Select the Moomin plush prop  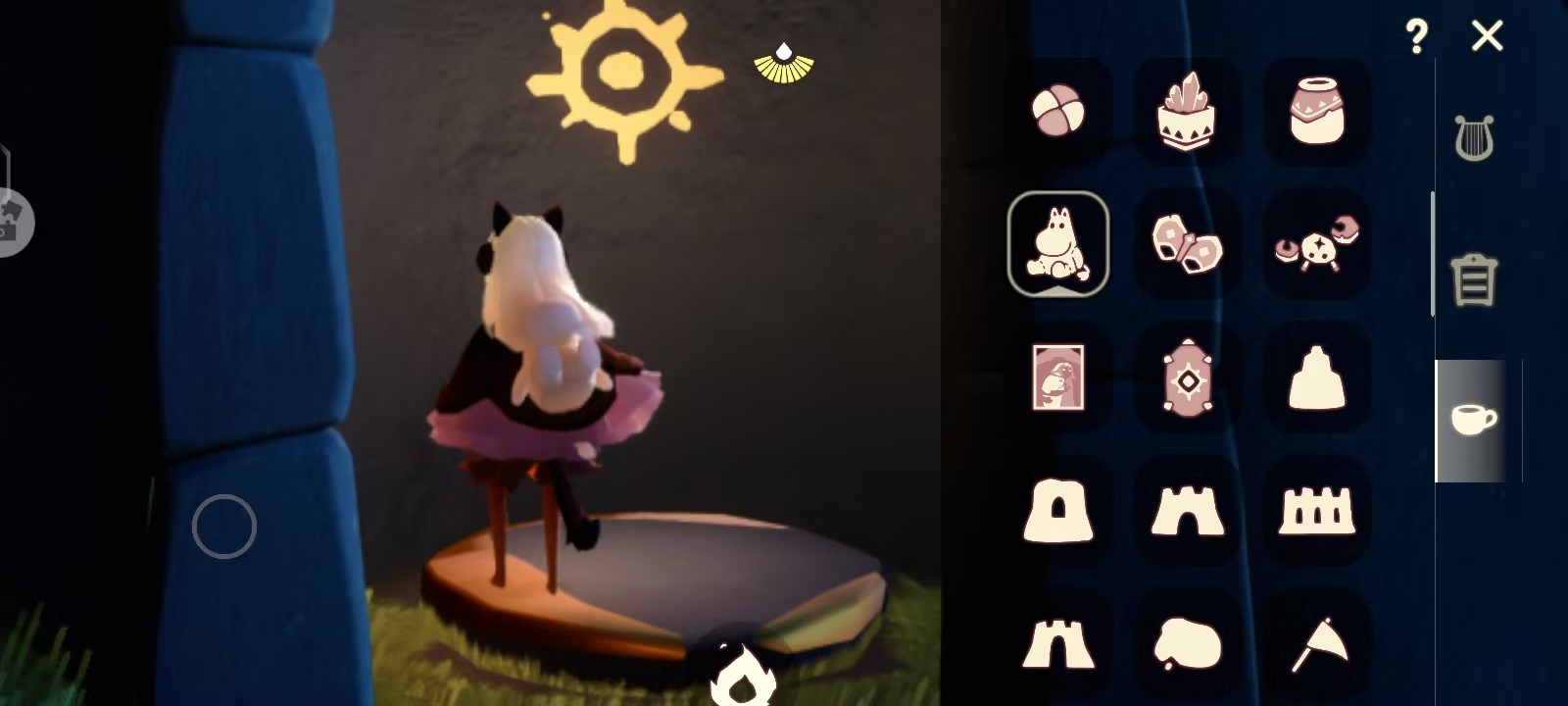(1058, 243)
